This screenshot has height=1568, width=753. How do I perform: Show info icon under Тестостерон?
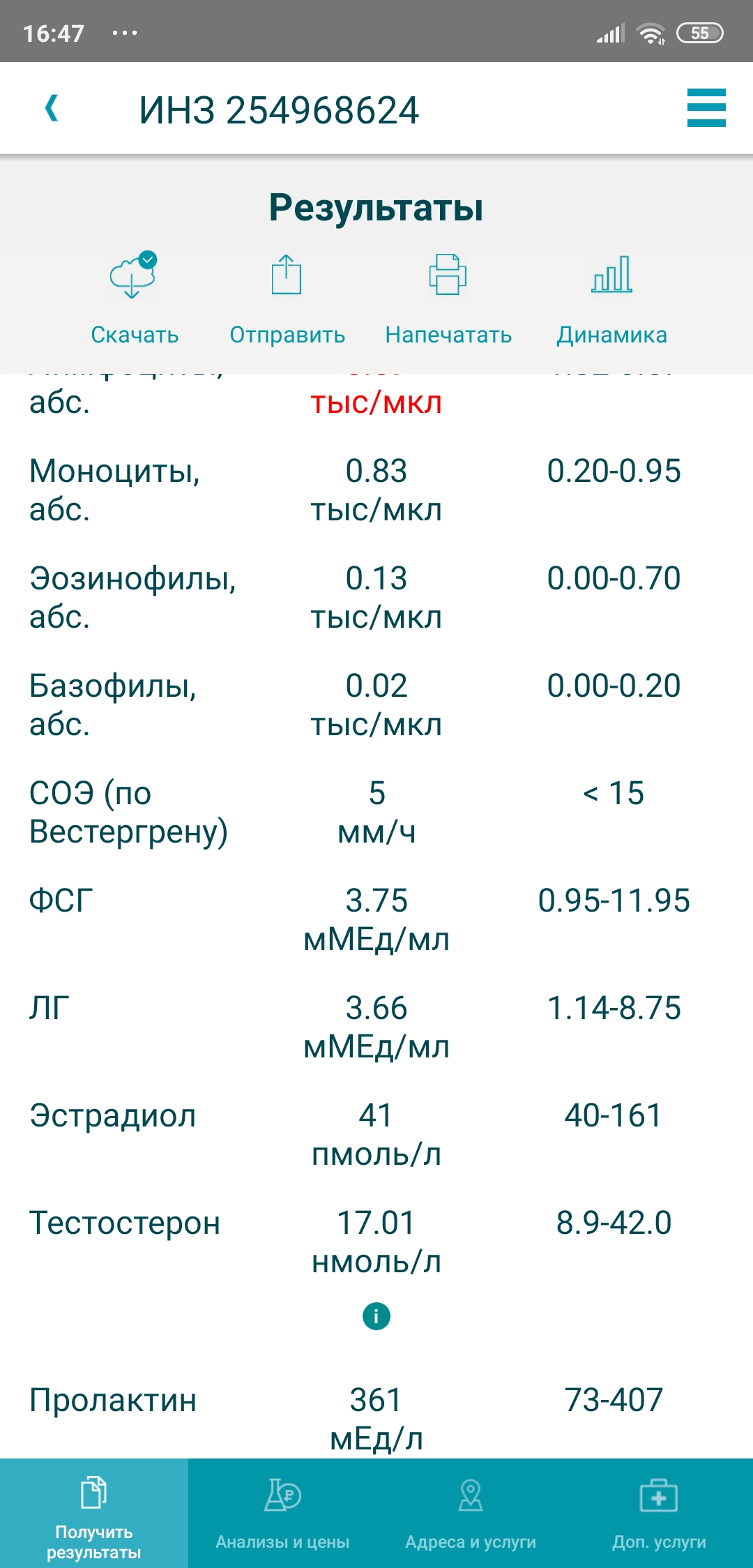coord(376,1316)
